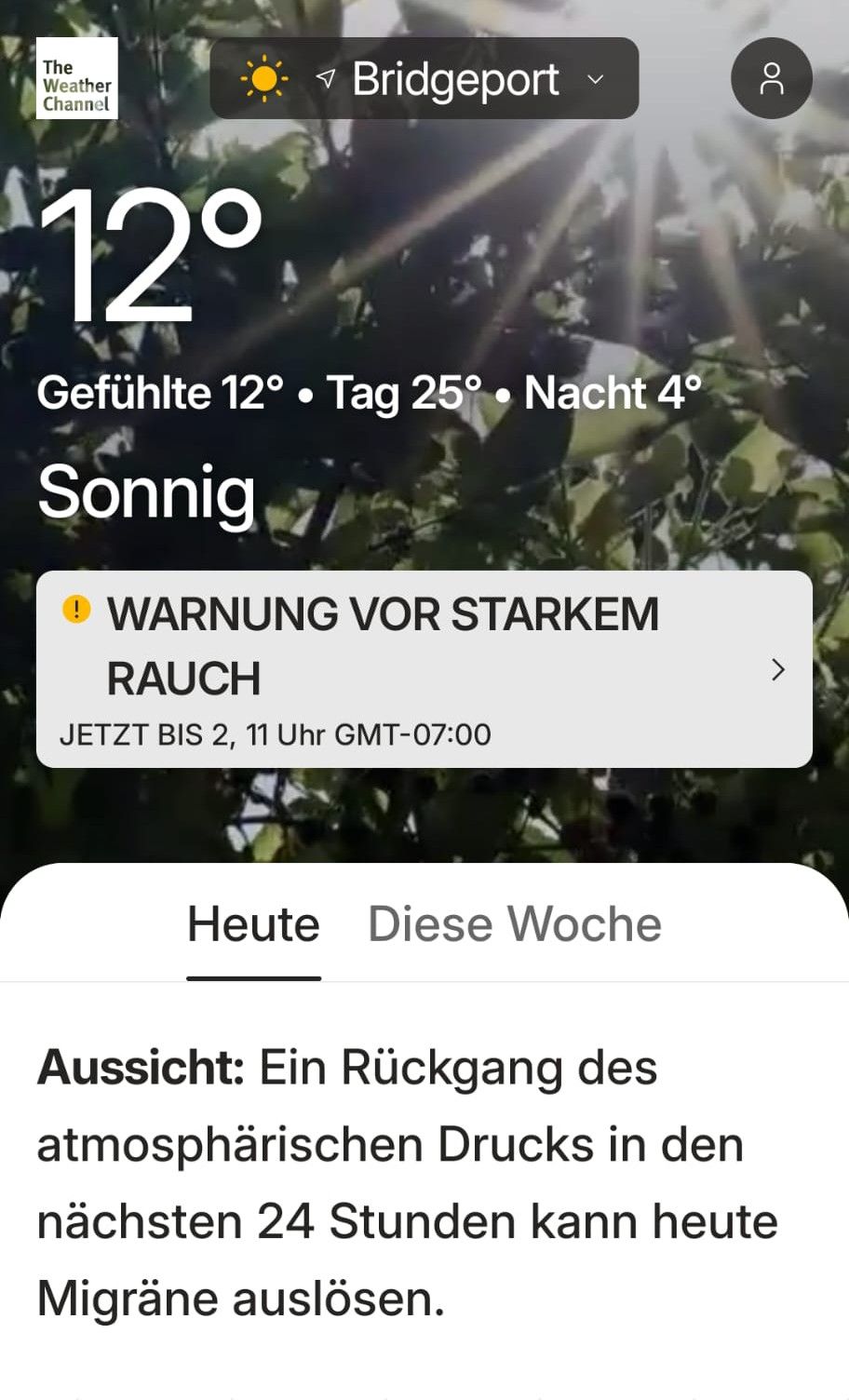This screenshot has height=1400, width=849.
Task: Open the user profile icon
Action: coord(771,79)
